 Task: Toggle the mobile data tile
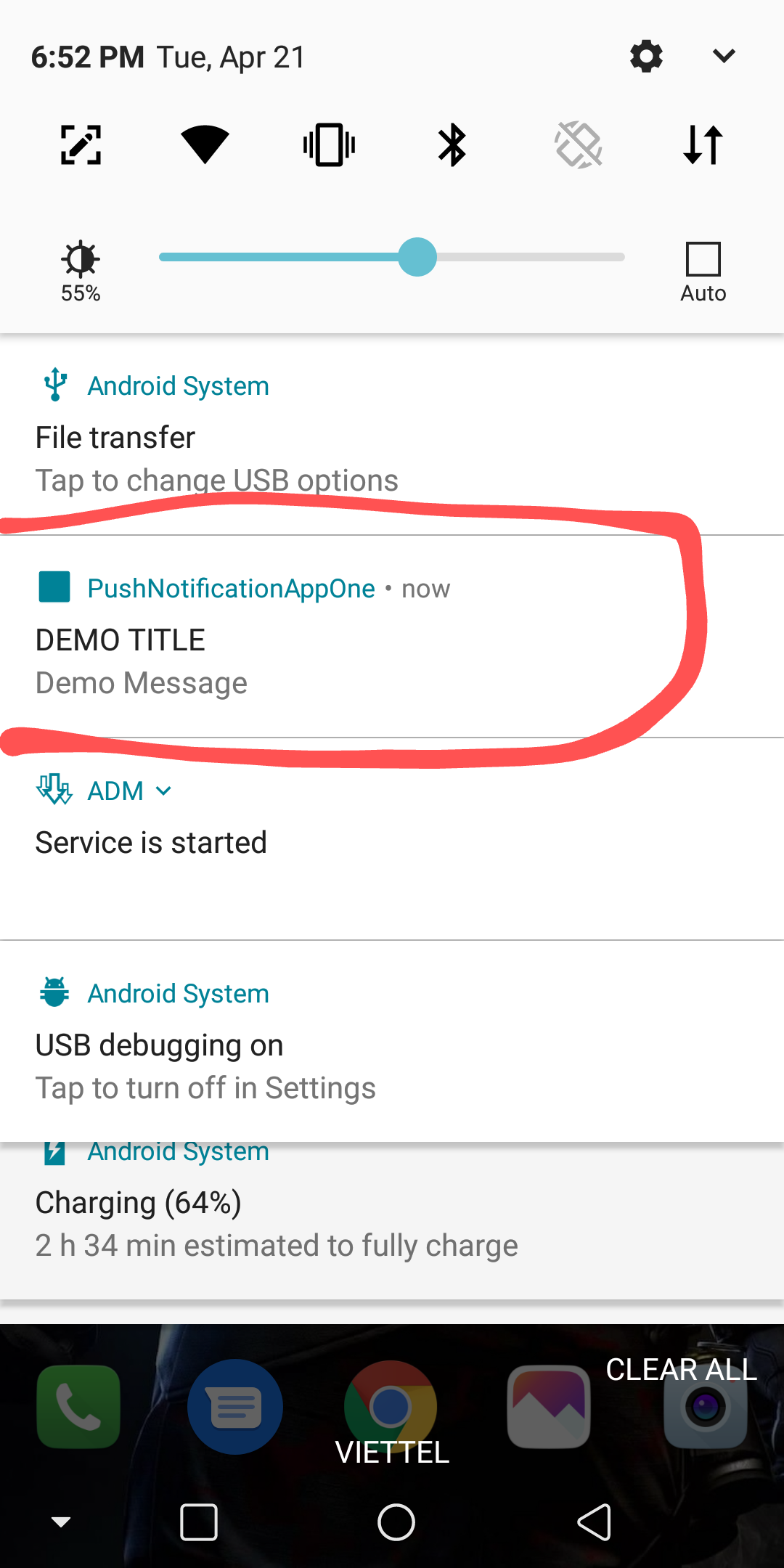click(x=703, y=145)
